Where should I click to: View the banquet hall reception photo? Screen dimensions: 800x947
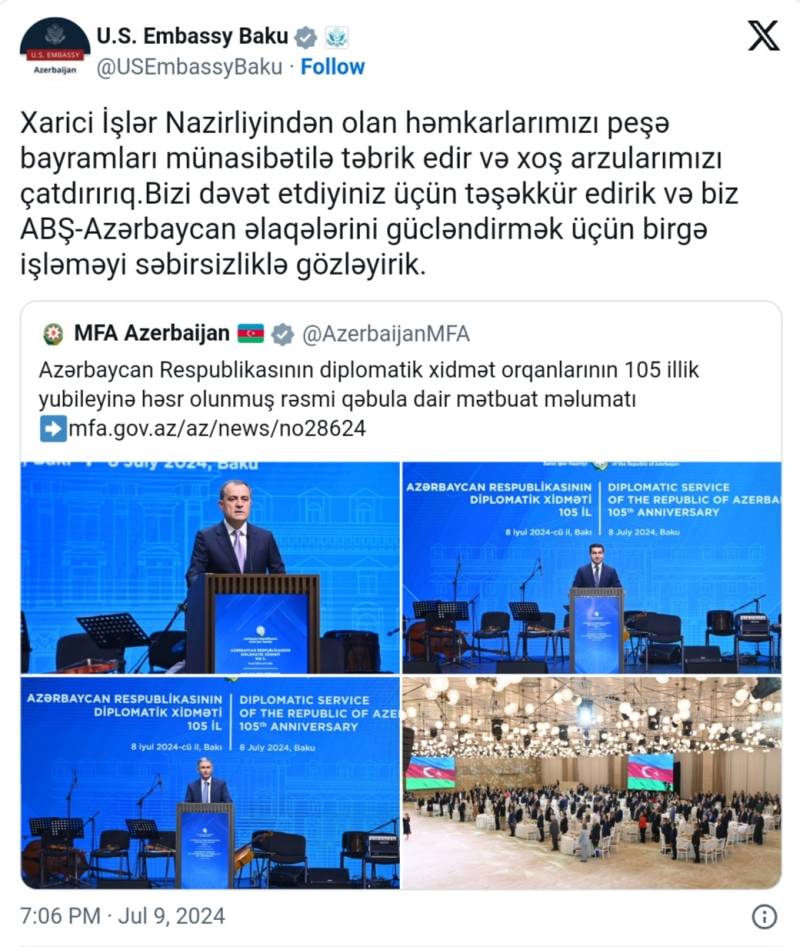(591, 782)
